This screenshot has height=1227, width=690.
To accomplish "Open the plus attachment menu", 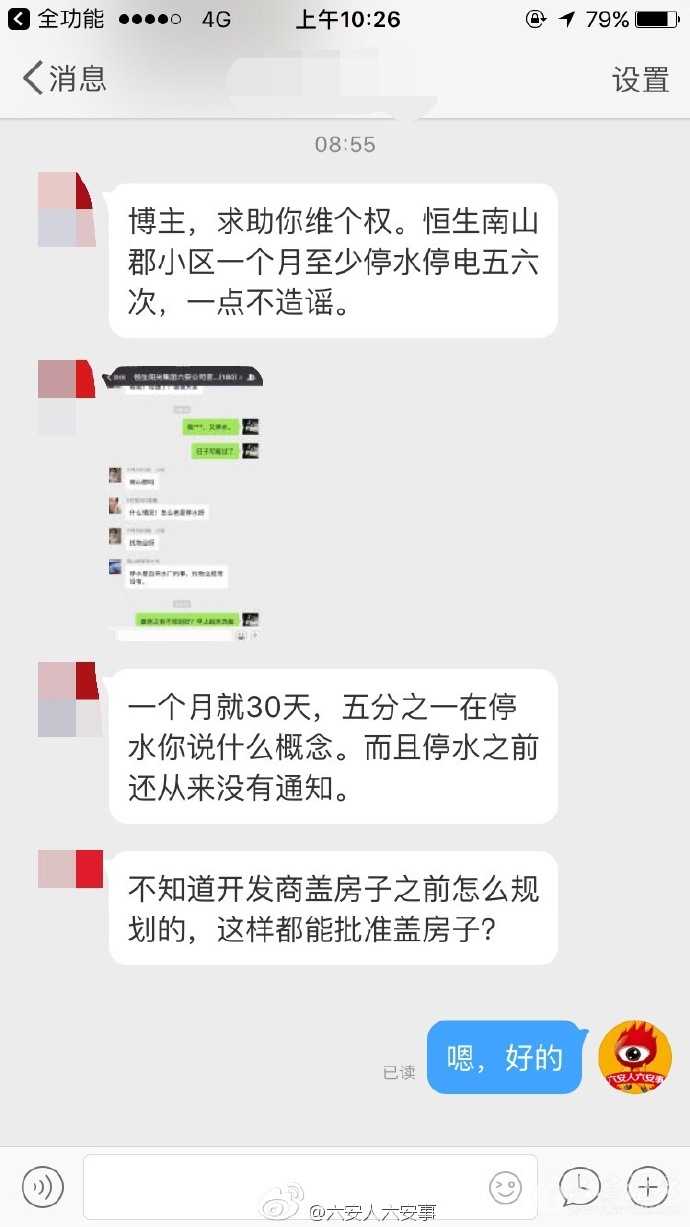I will [x=647, y=1187].
